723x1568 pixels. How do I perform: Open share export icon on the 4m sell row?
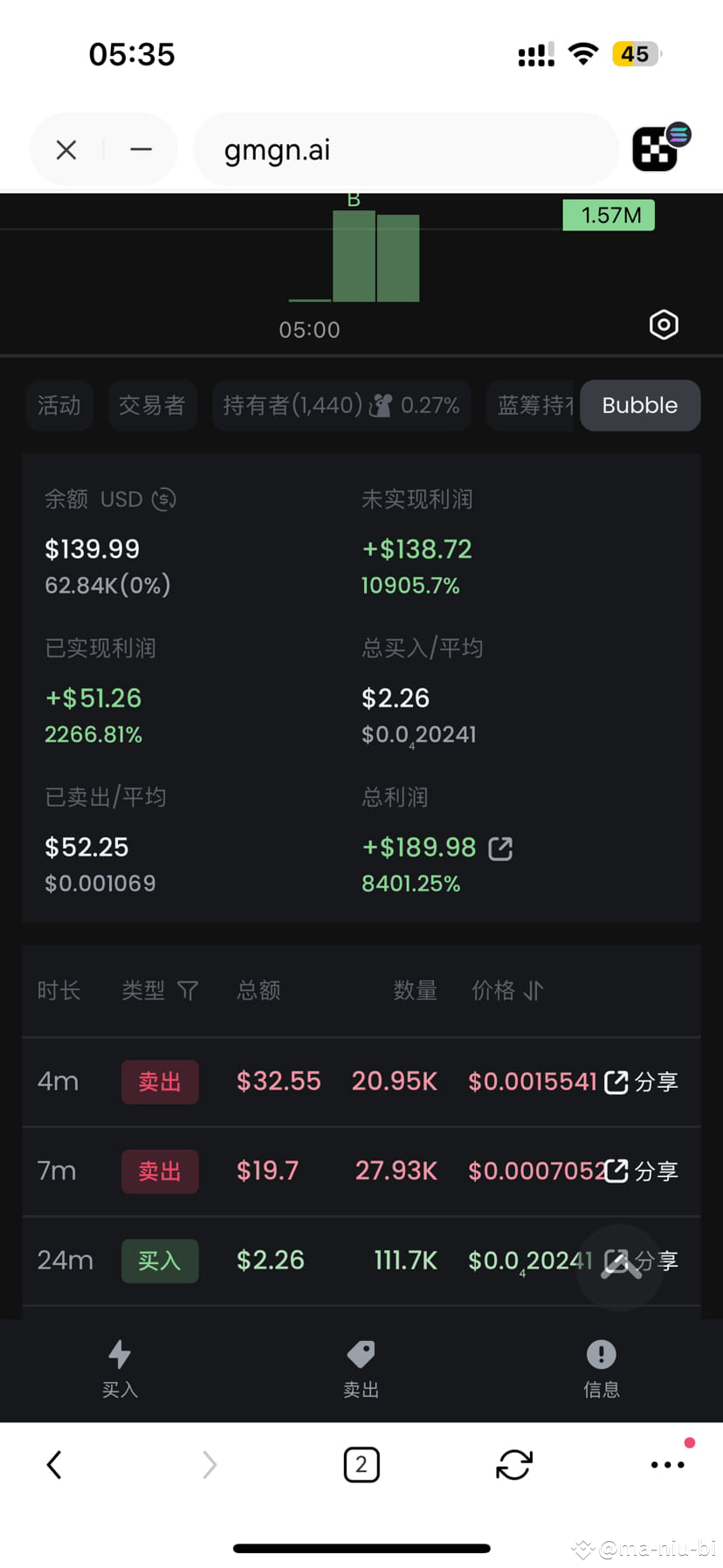tap(616, 1082)
